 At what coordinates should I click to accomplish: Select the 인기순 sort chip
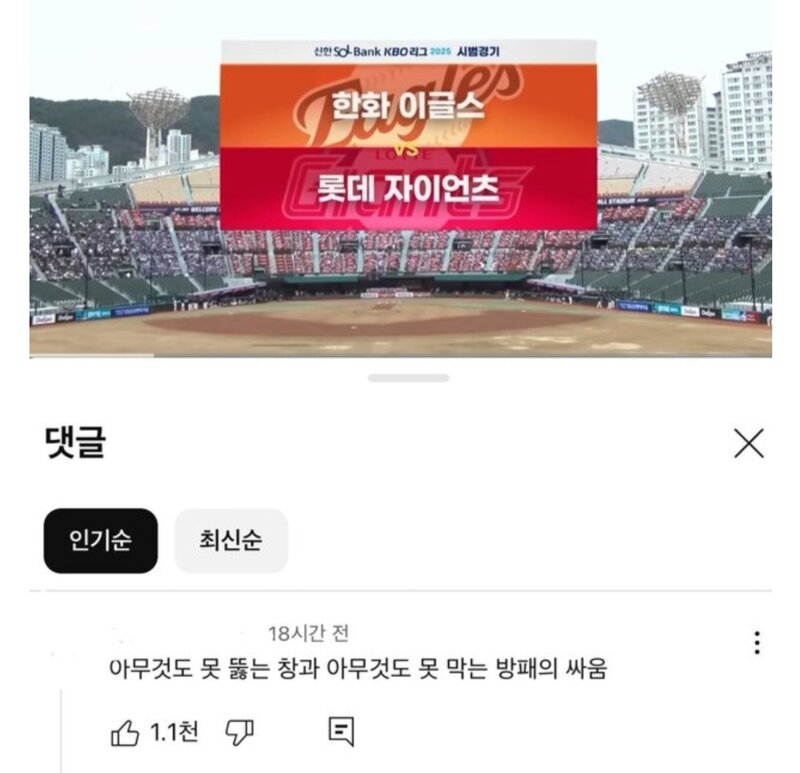[x=100, y=541]
